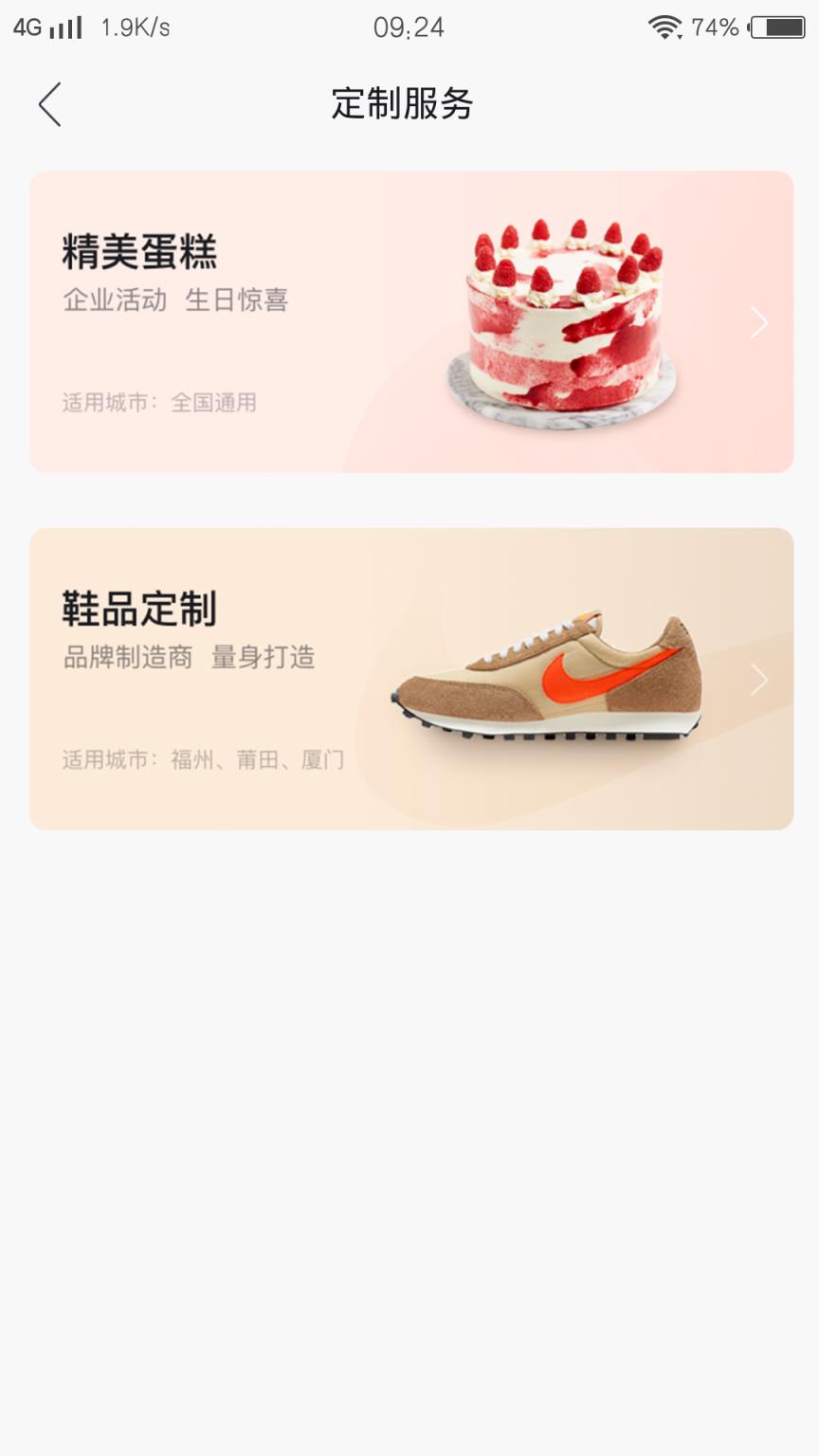
Task: Expand the 精美蛋糕 card via its chevron
Action: click(758, 322)
